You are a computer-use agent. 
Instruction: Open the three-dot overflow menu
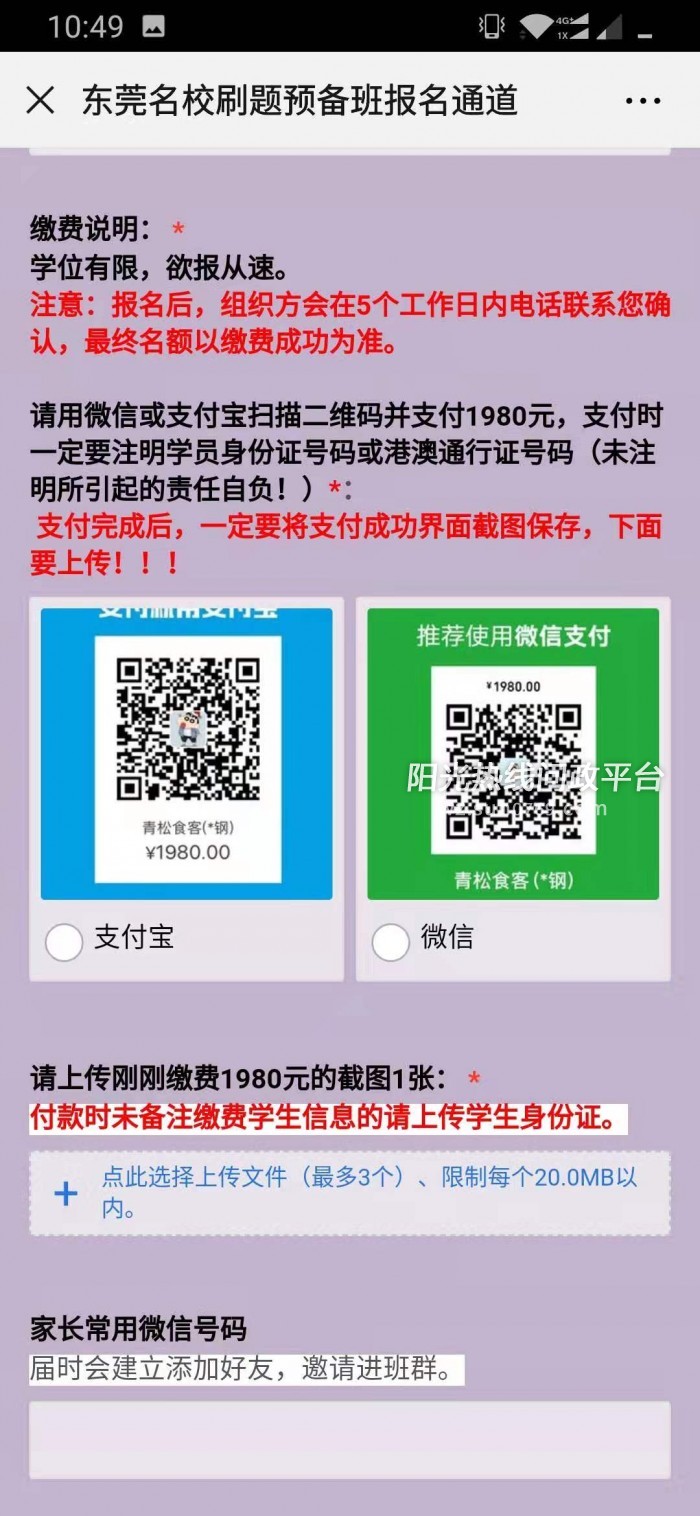click(x=642, y=101)
